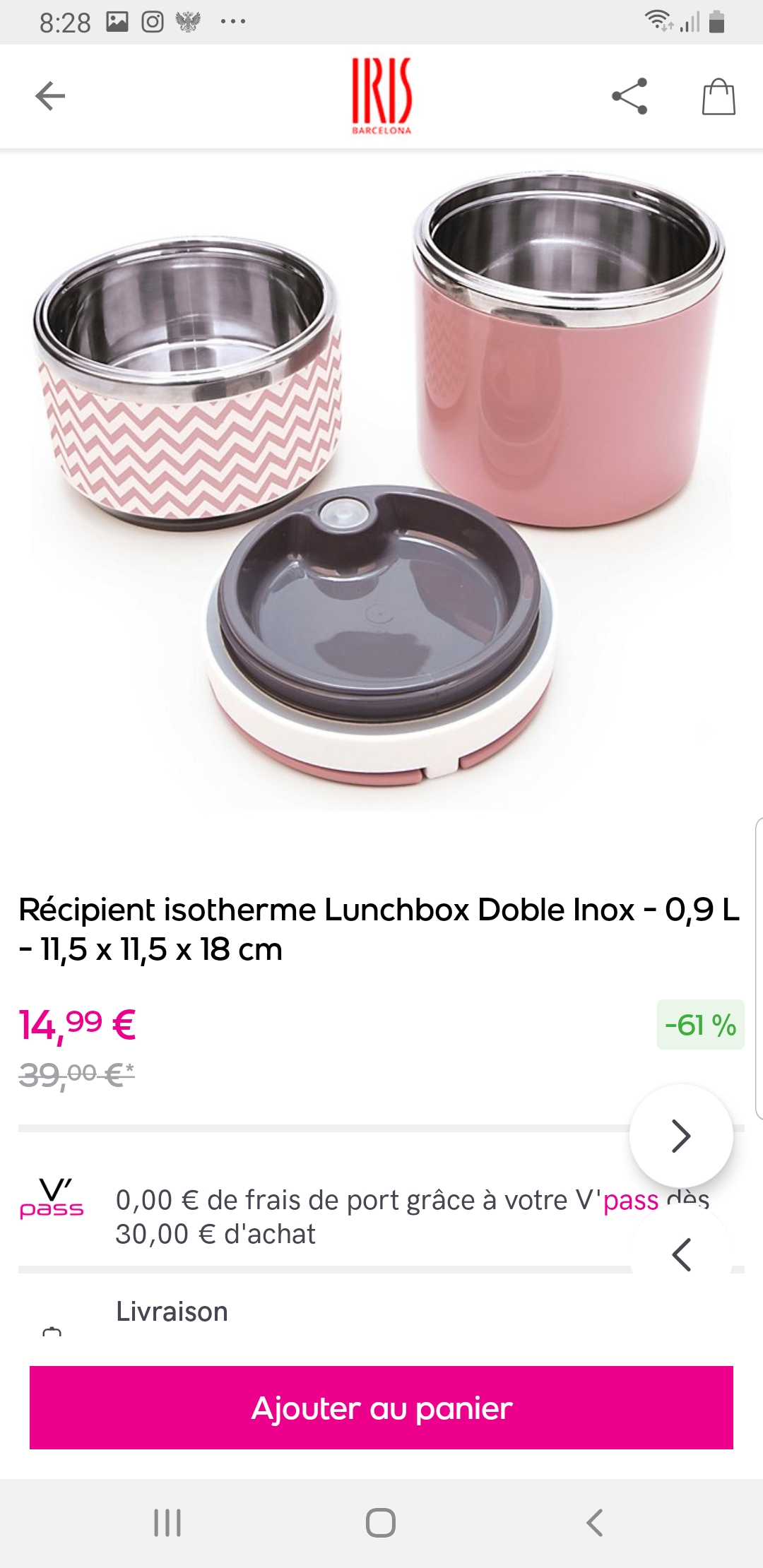The width and height of the screenshot is (763, 1568).
Task: Open recent apps from navigation bar
Action: pyautogui.click(x=167, y=1523)
